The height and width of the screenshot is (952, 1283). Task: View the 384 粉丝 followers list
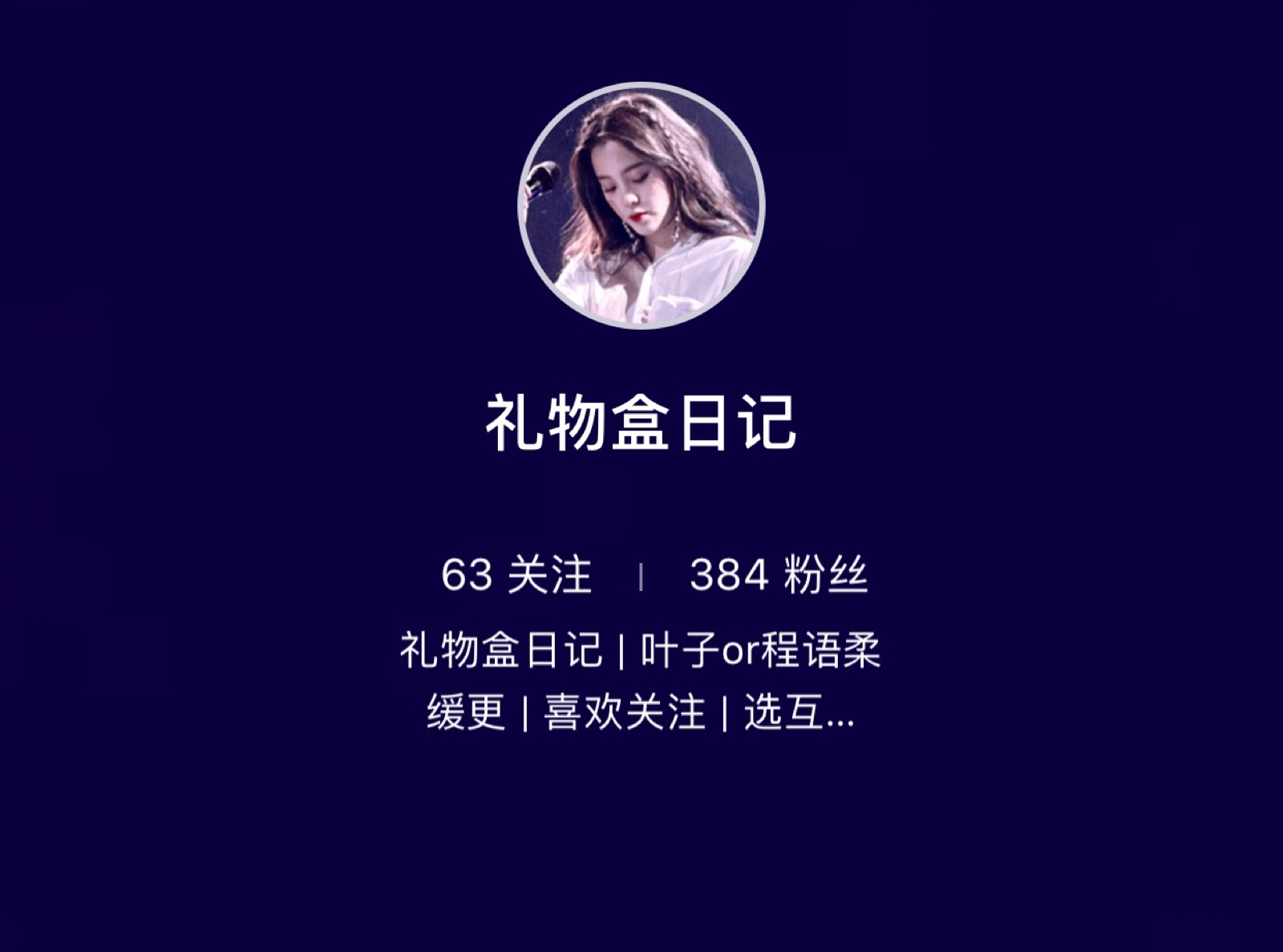(x=778, y=574)
